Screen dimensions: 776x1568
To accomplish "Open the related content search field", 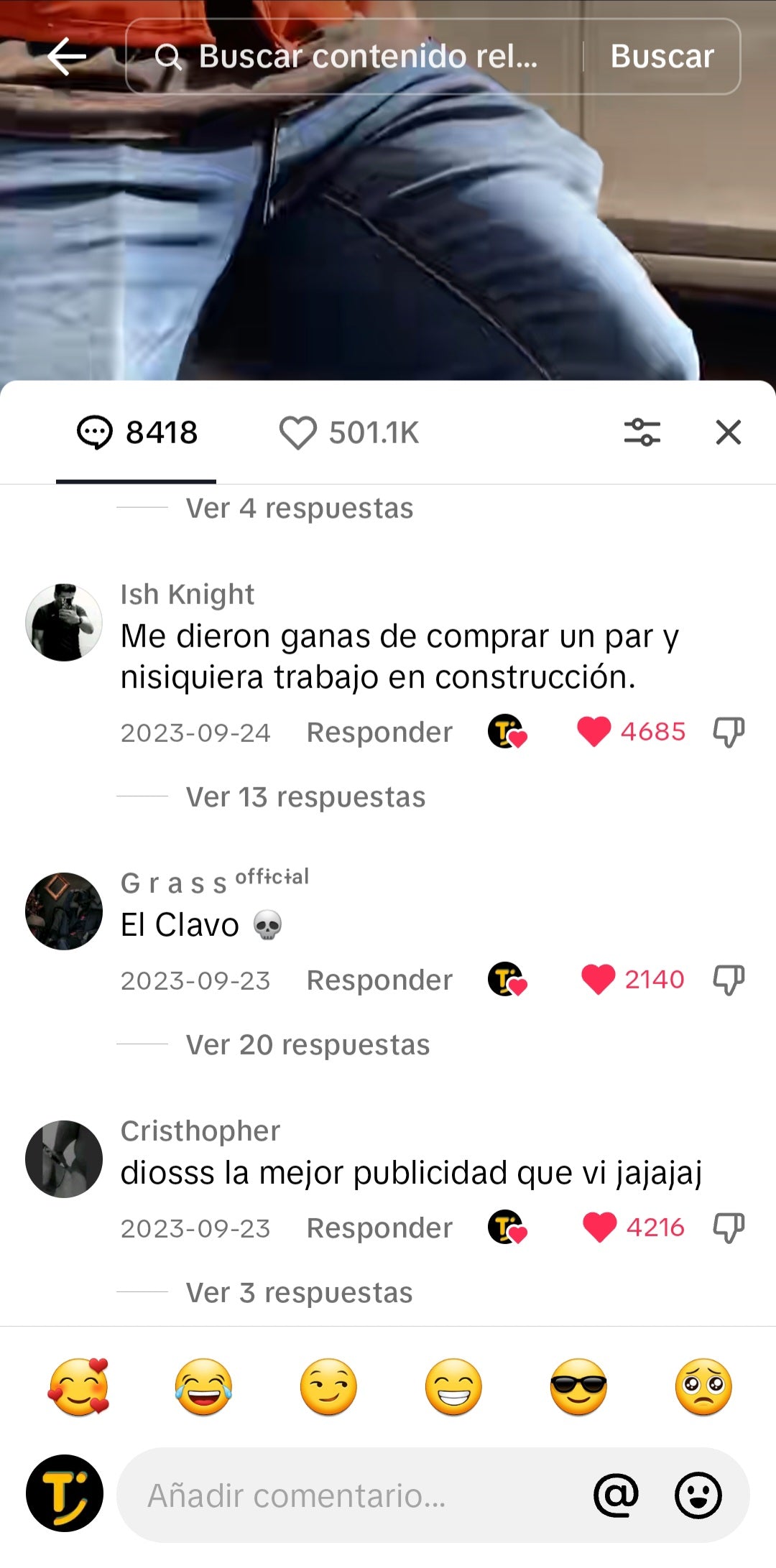I will click(x=366, y=57).
